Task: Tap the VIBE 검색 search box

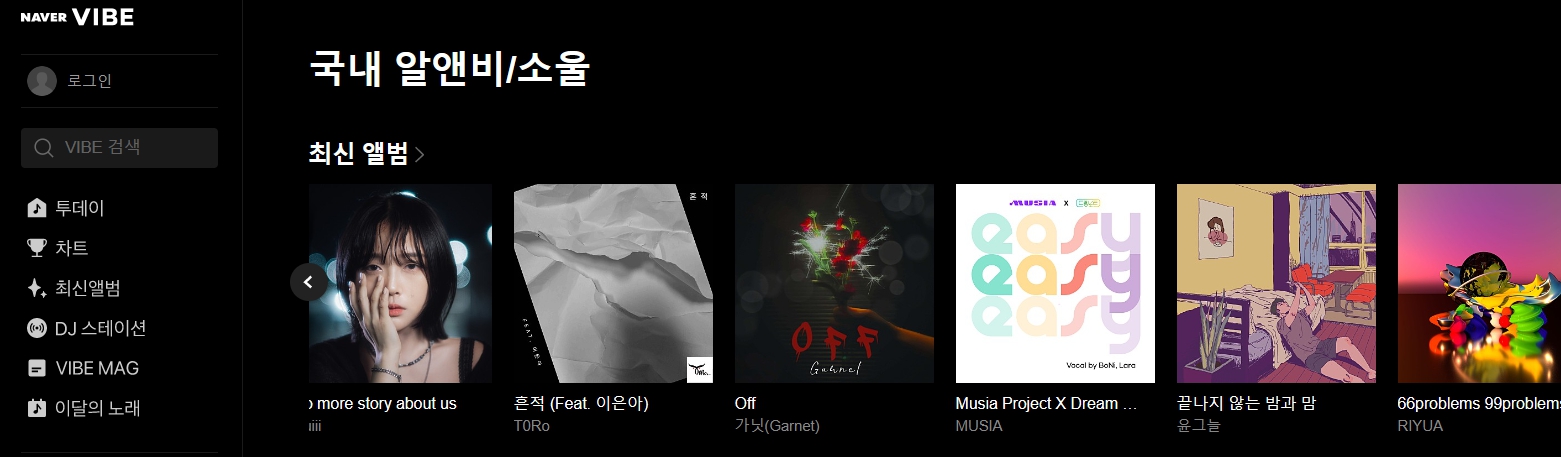Action: (120, 148)
